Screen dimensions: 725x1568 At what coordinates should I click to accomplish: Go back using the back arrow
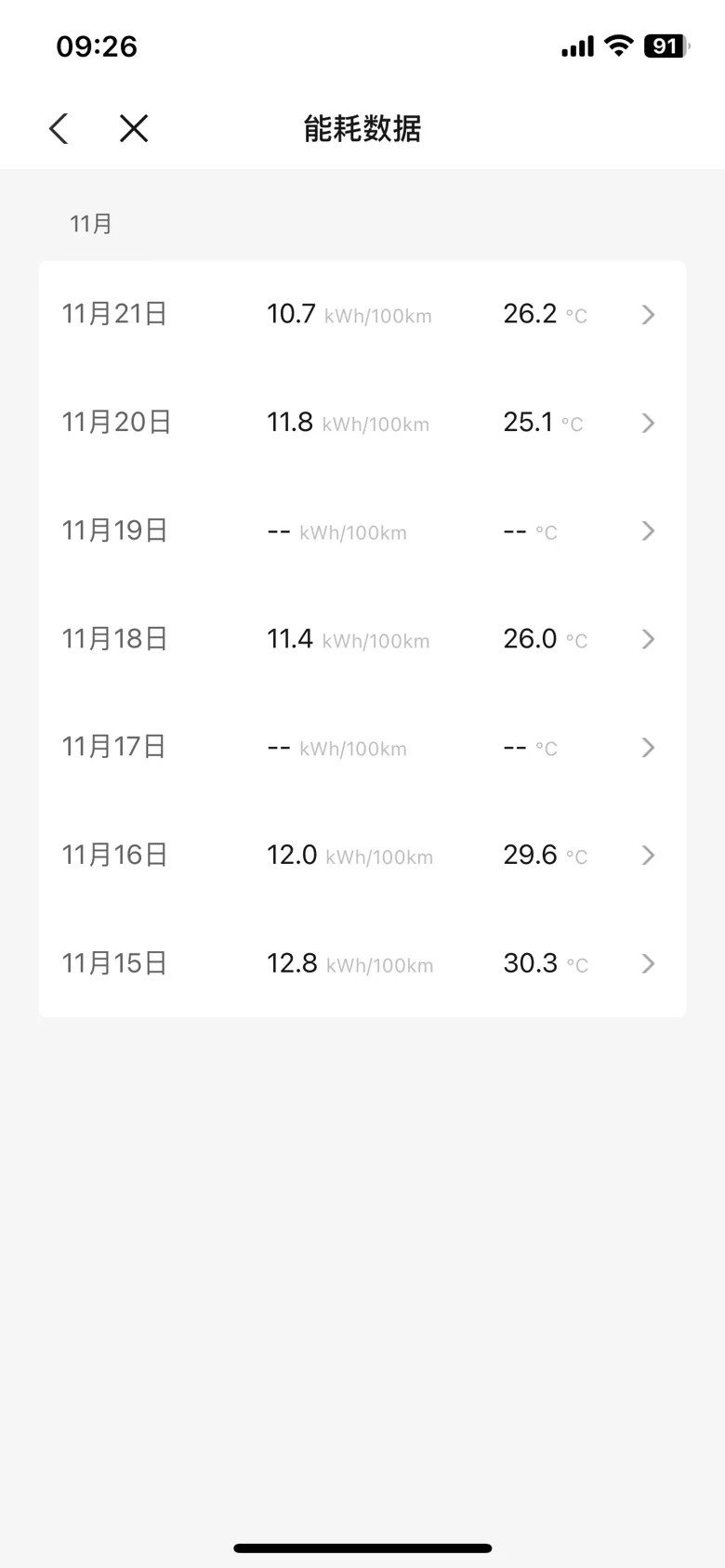[x=59, y=128]
